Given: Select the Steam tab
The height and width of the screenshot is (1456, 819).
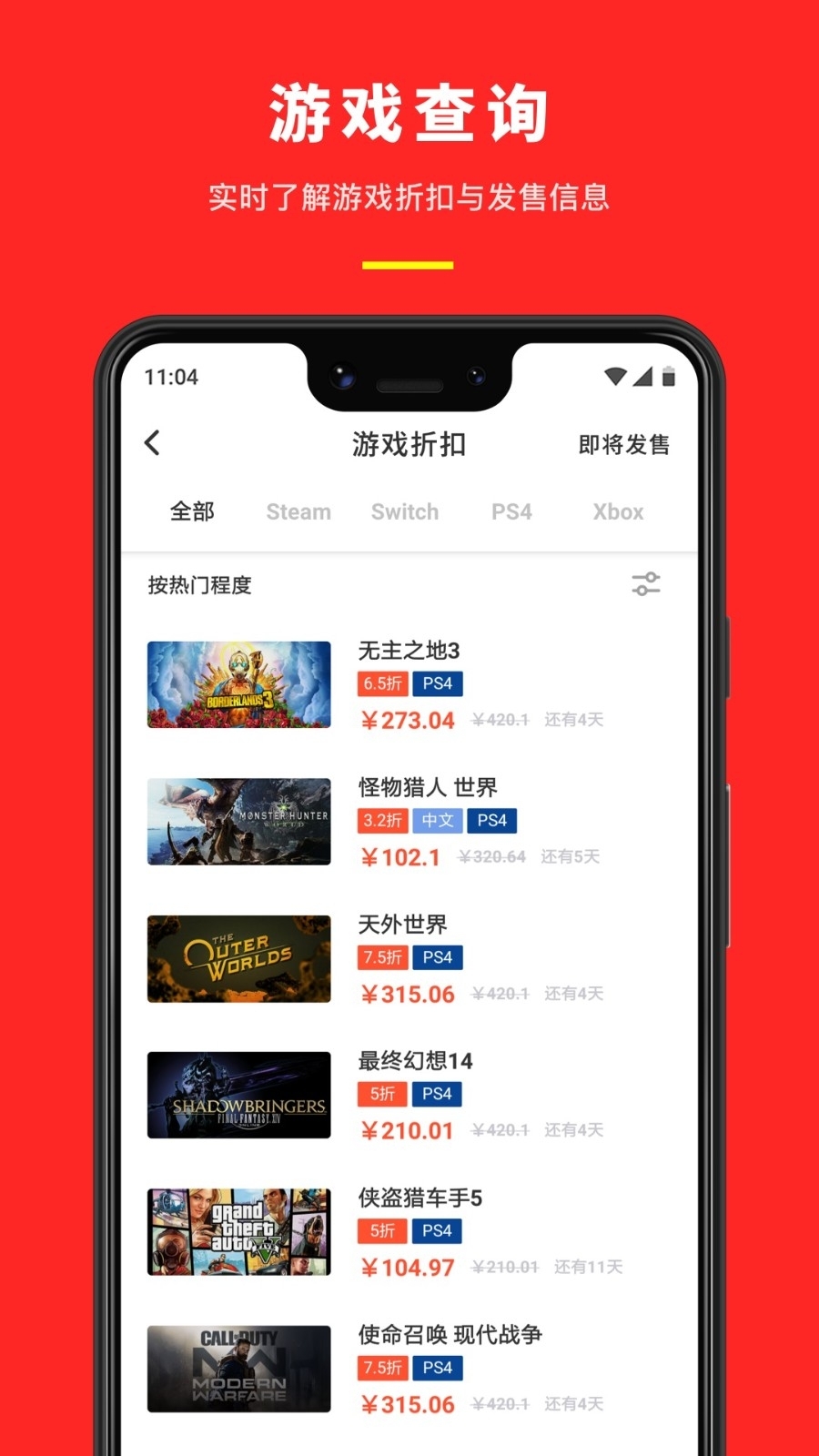Looking at the screenshot, I should click(x=298, y=511).
